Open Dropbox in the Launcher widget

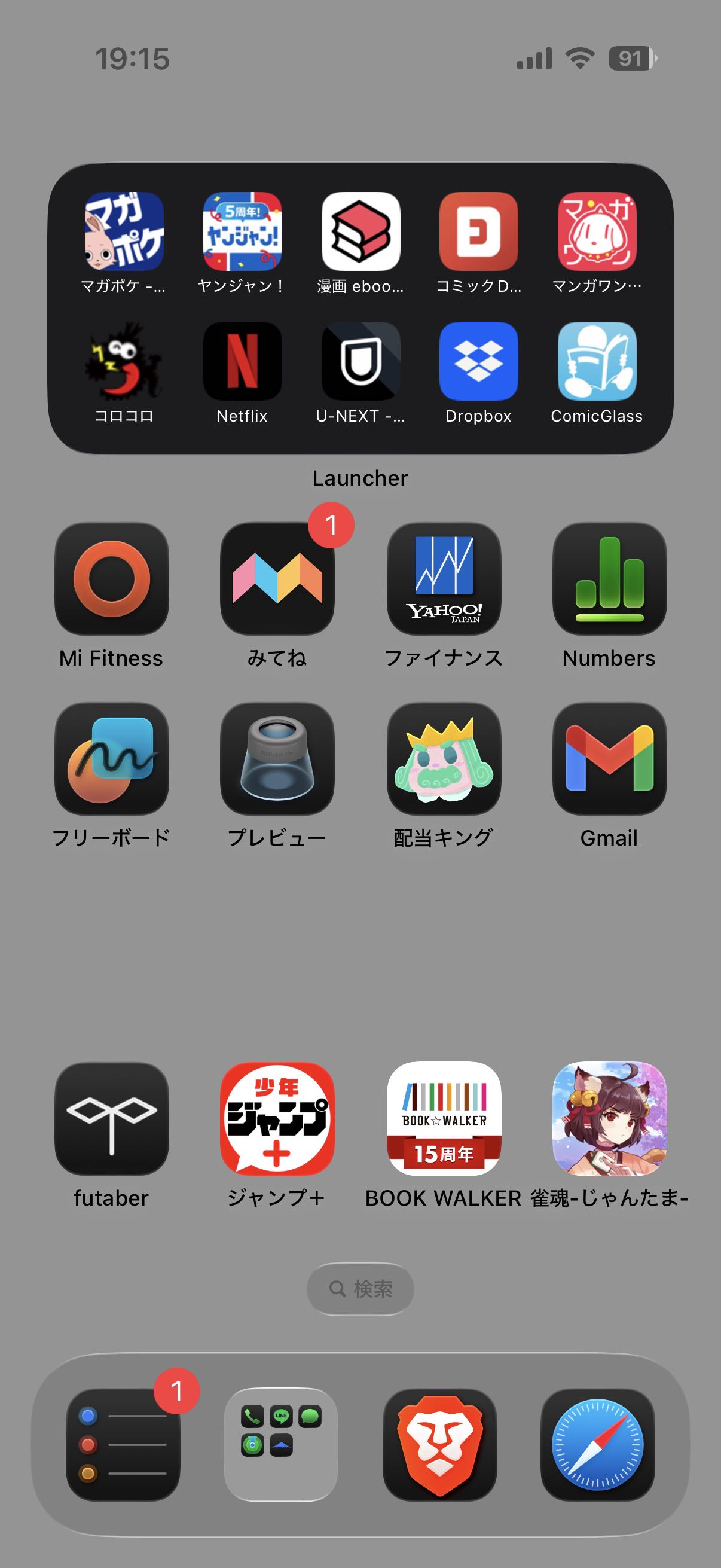(478, 361)
